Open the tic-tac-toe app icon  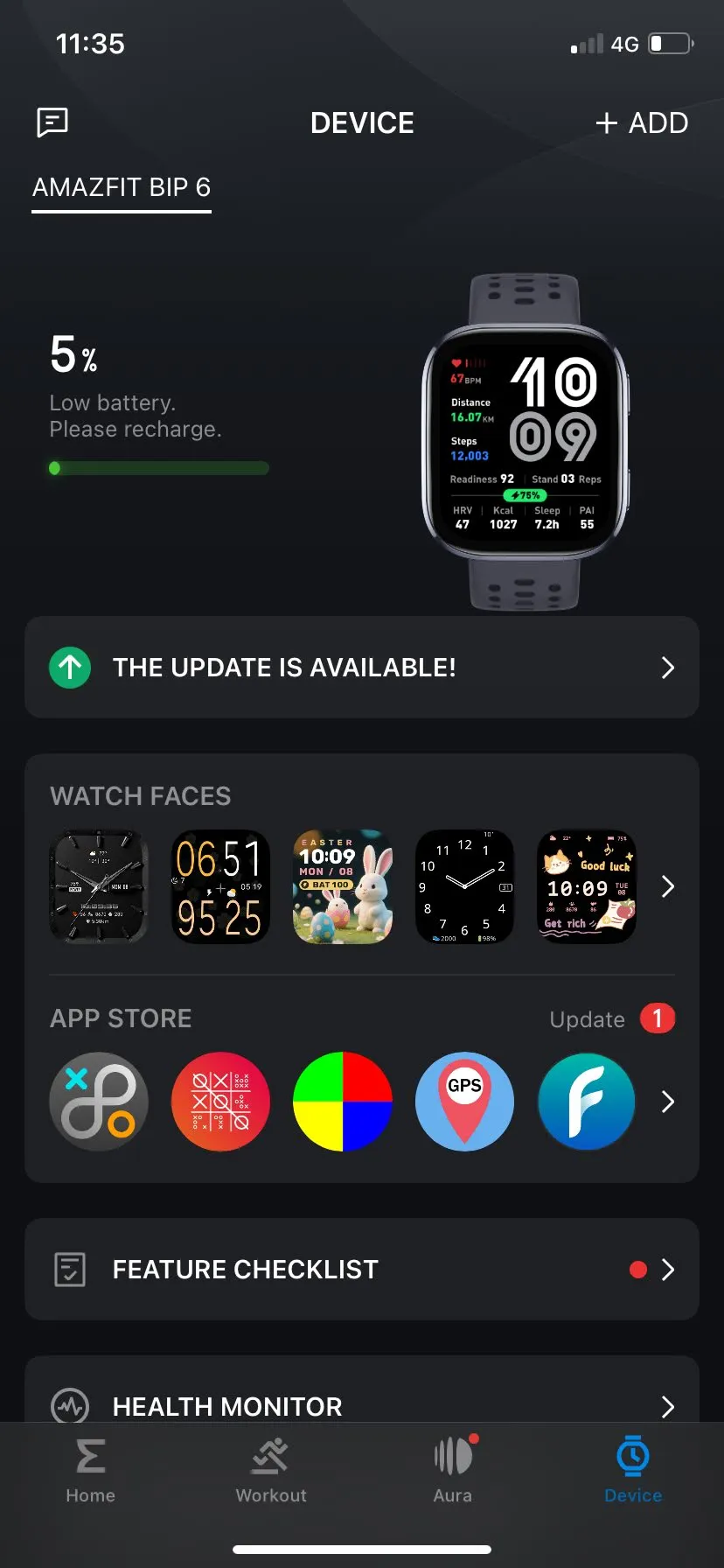[x=220, y=1102]
